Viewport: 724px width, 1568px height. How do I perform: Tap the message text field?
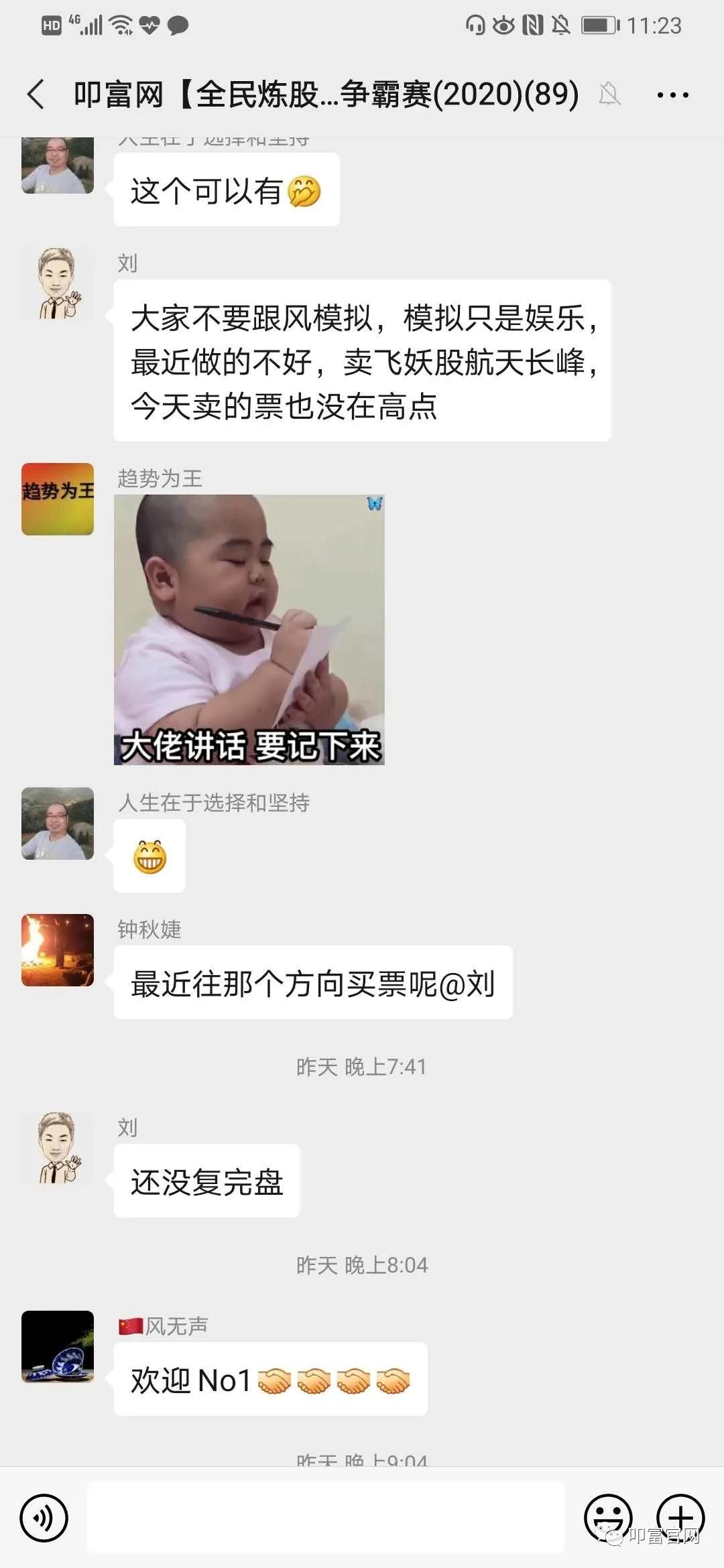point(326,1518)
